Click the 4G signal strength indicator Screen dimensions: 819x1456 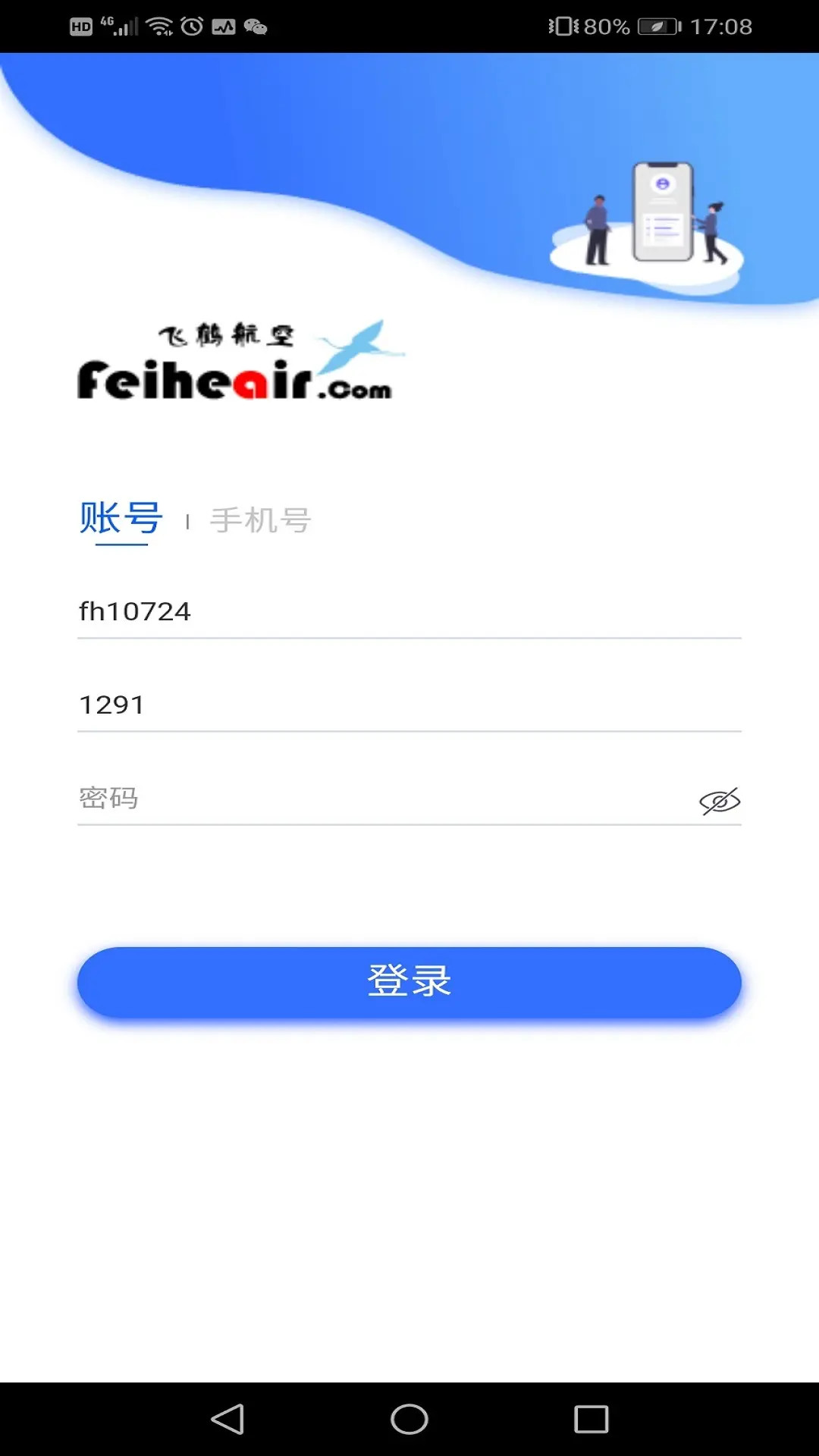pyautogui.click(x=121, y=25)
